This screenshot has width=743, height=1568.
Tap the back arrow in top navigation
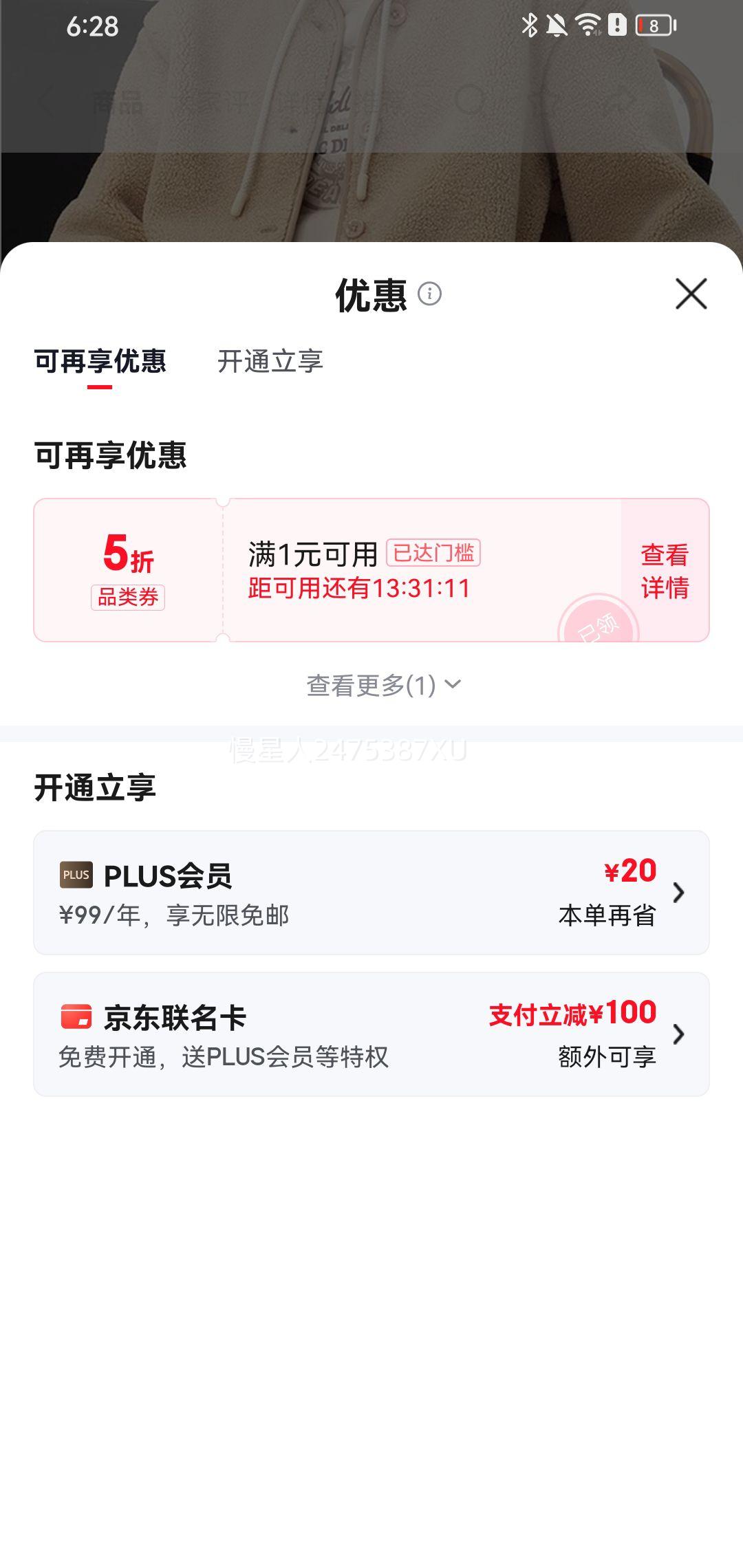click(x=45, y=103)
